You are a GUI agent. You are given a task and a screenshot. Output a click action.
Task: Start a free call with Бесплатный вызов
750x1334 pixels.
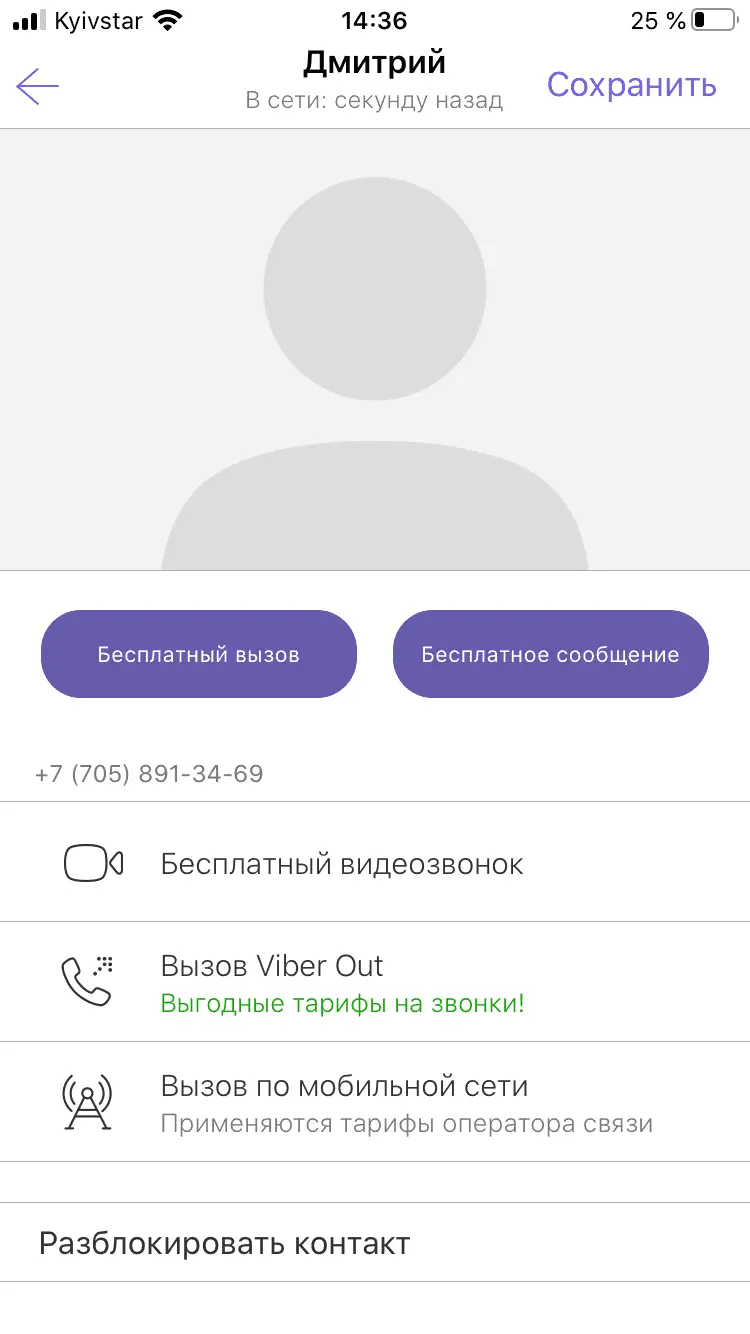point(198,655)
